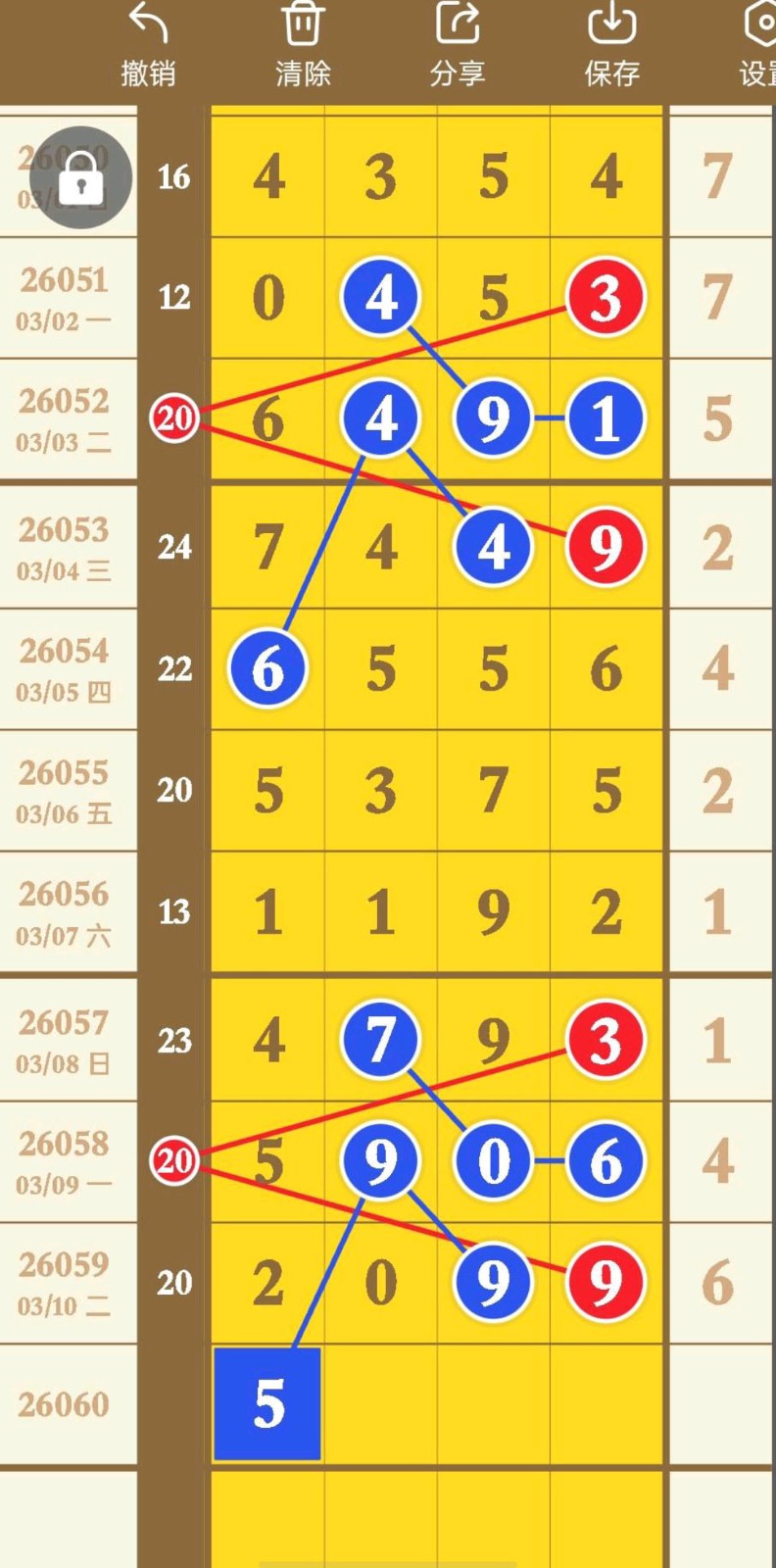Tap the red 3 in row 26051

point(606,298)
